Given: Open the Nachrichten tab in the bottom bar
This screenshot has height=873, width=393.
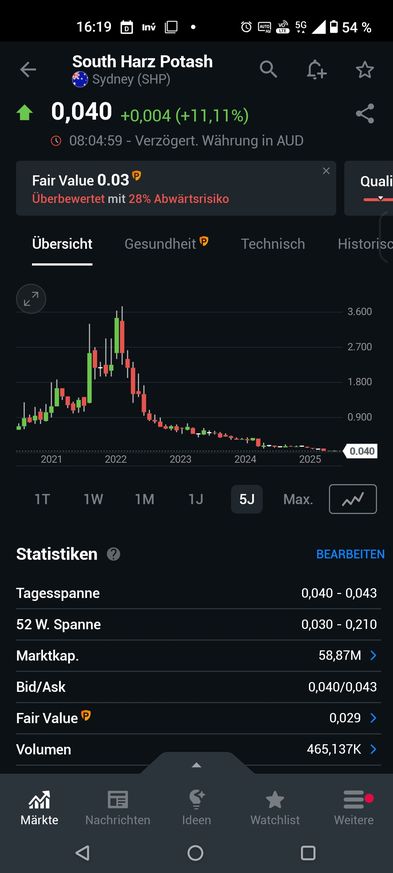Looking at the screenshot, I should tap(117, 808).
